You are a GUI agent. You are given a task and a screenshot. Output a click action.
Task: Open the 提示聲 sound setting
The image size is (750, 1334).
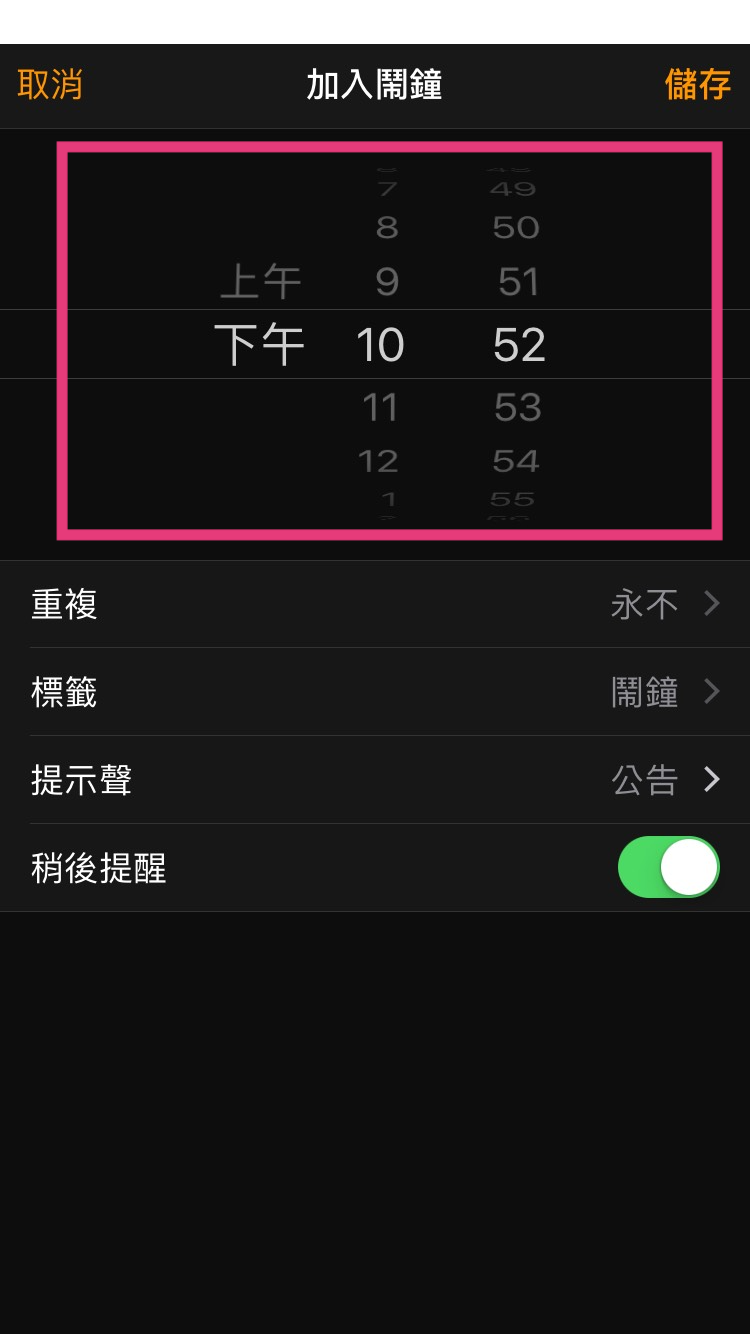[375, 780]
